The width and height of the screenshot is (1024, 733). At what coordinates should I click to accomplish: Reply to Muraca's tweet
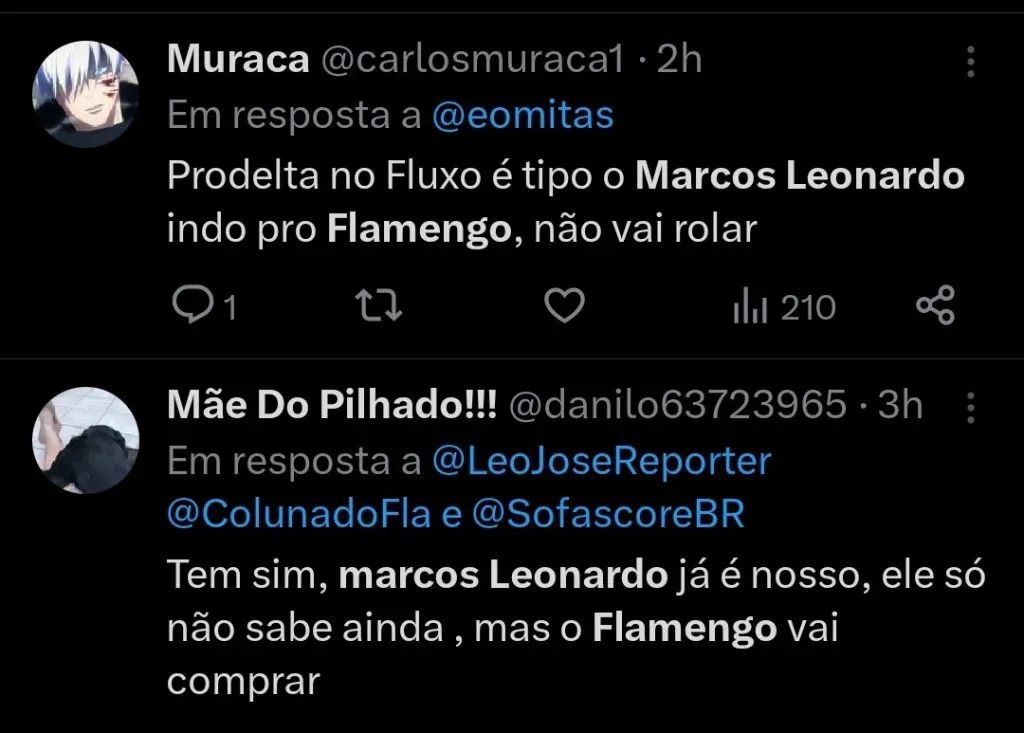pyautogui.click(x=190, y=307)
